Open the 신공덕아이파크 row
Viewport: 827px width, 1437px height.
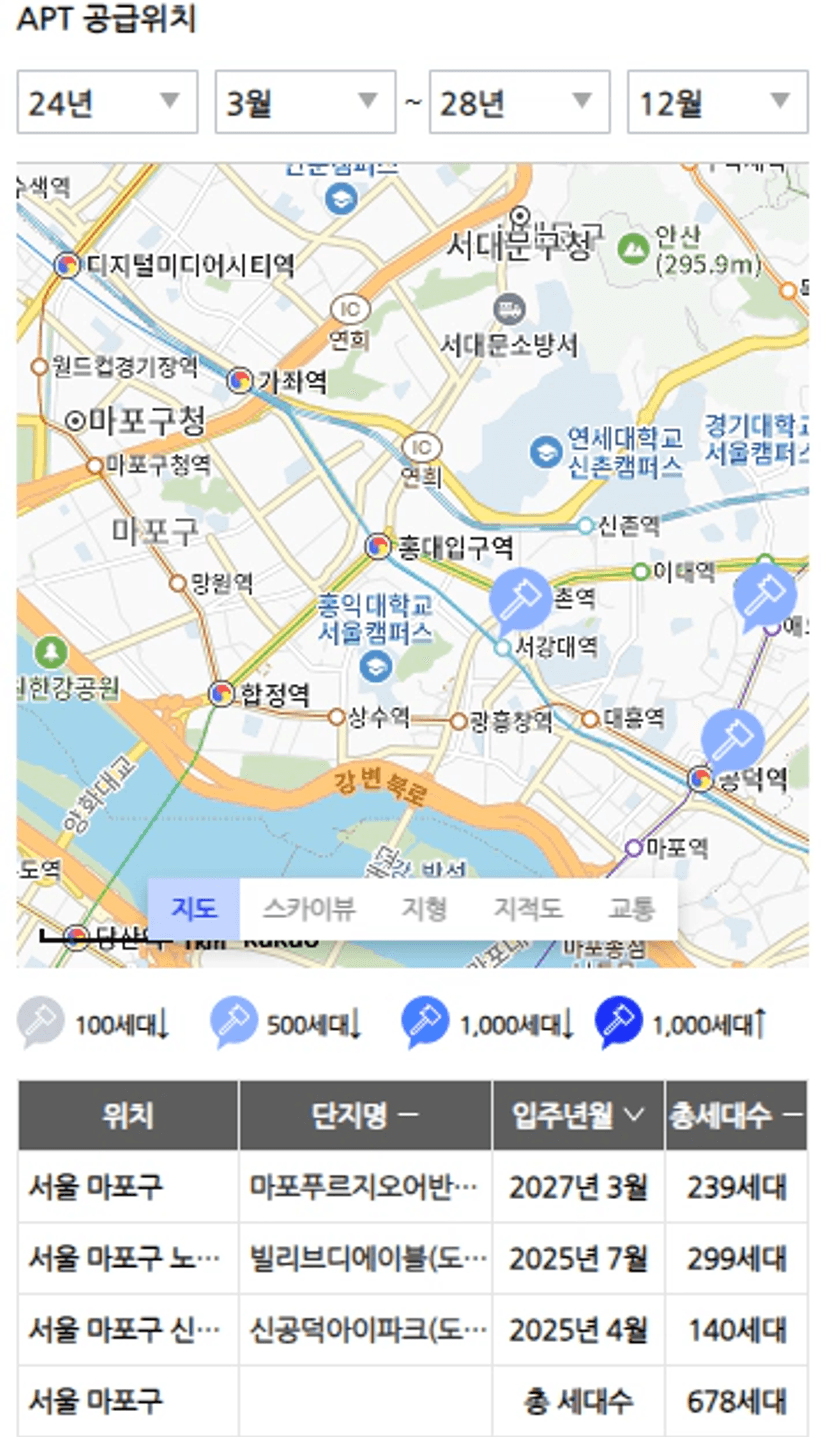[364, 1330]
